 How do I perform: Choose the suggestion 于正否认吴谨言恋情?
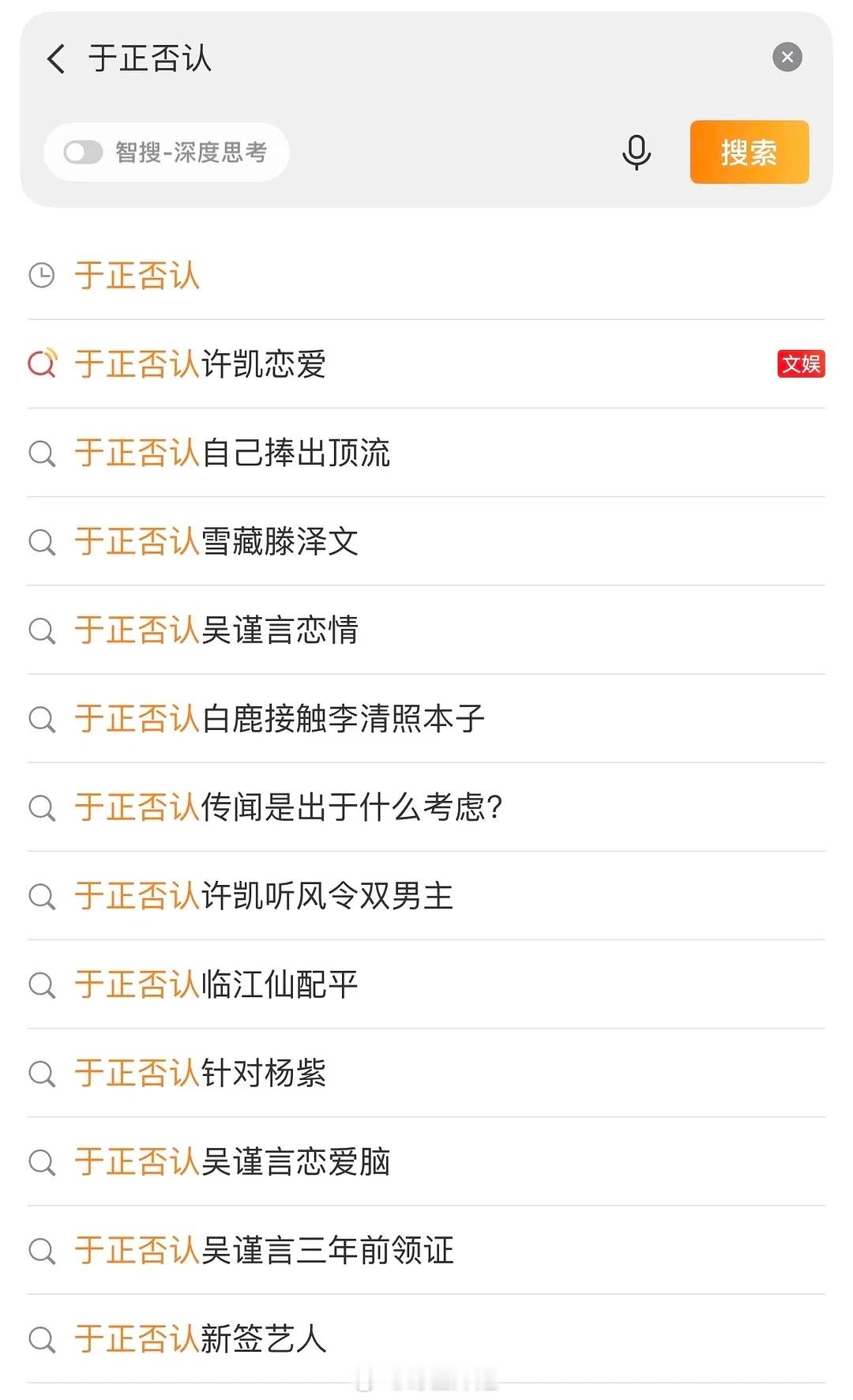pyautogui.click(x=426, y=630)
